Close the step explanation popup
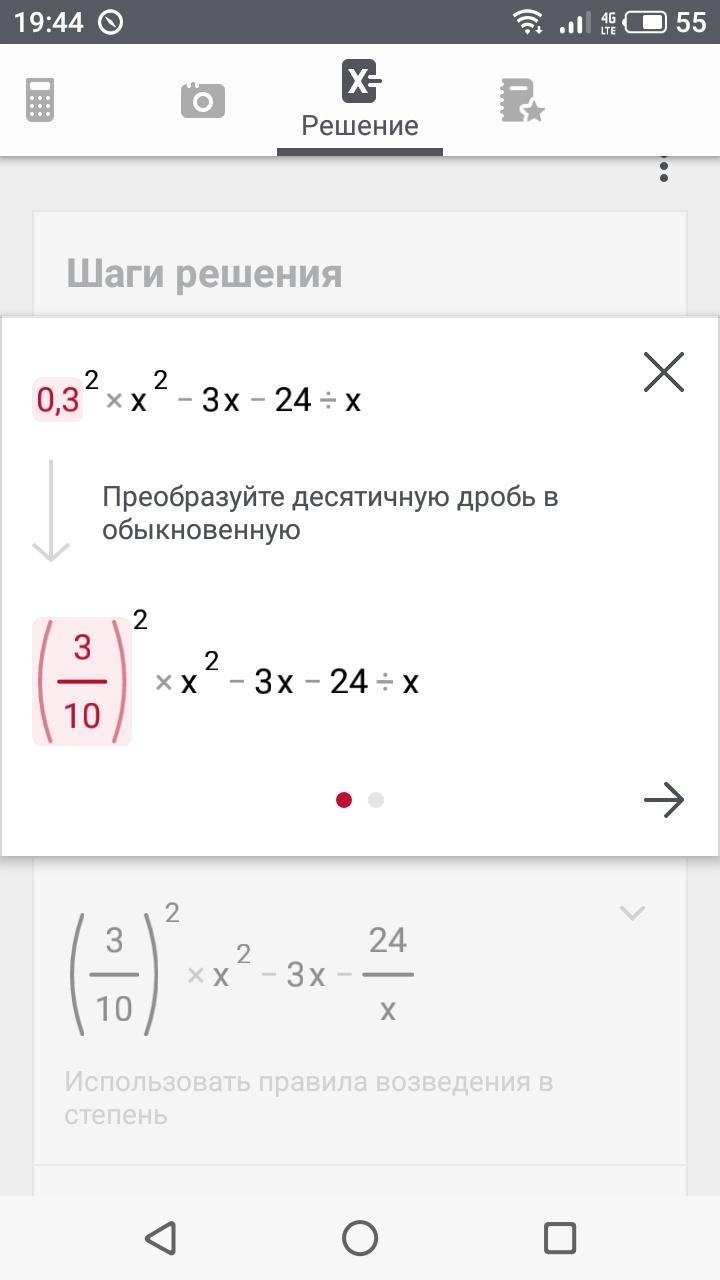This screenshot has width=720, height=1280. click(664, 372)
